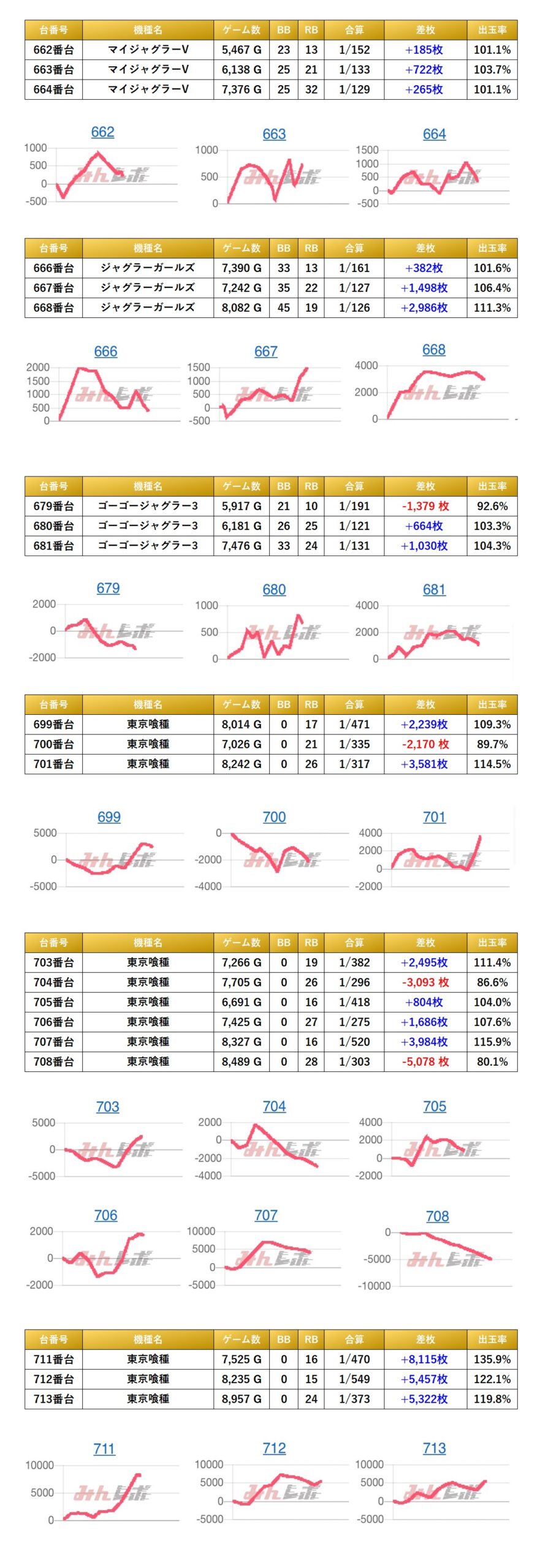Select the 711 graph link
The image size is (540, 1568).
coord(104,1449)
